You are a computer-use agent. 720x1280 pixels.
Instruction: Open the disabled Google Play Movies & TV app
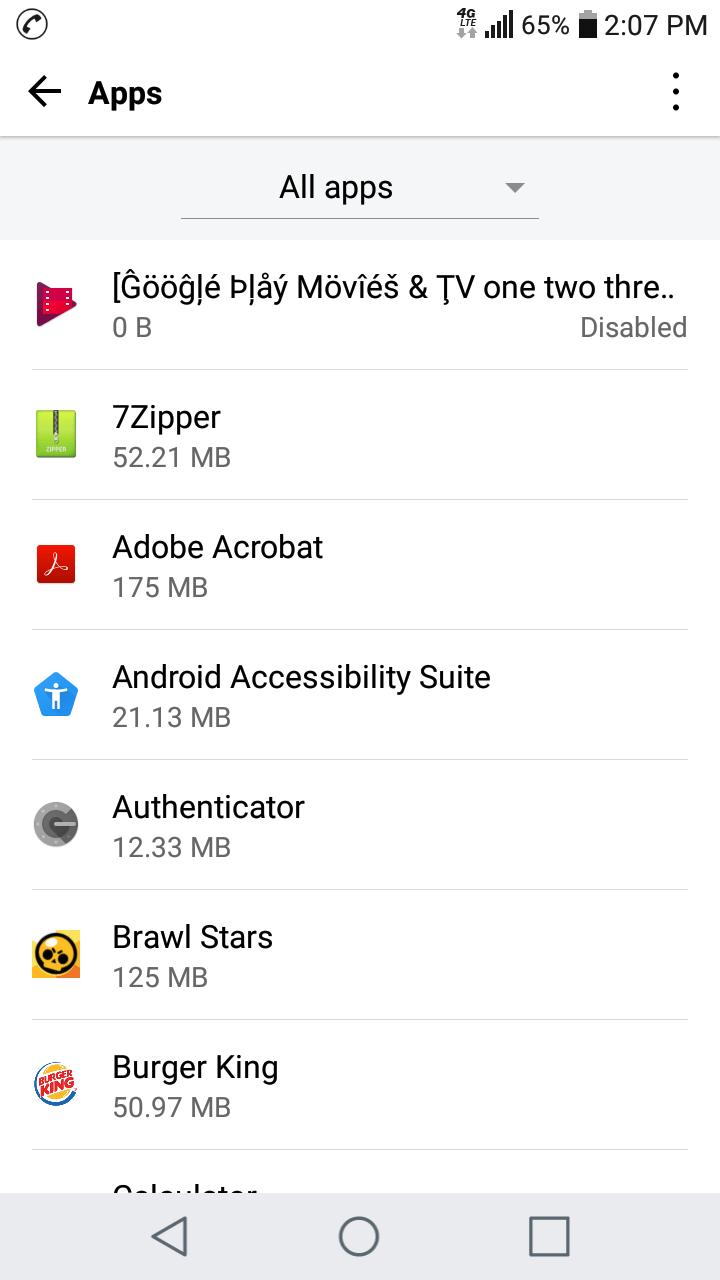pyautogui.click(x=360, y=306)
